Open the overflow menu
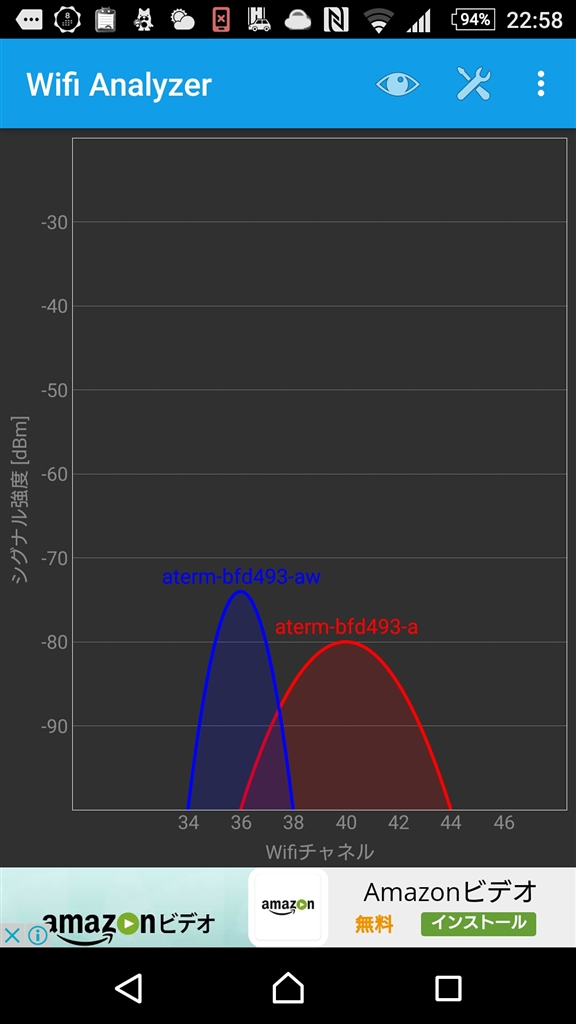Screen dimensions: 576x1024 point(541,84)
